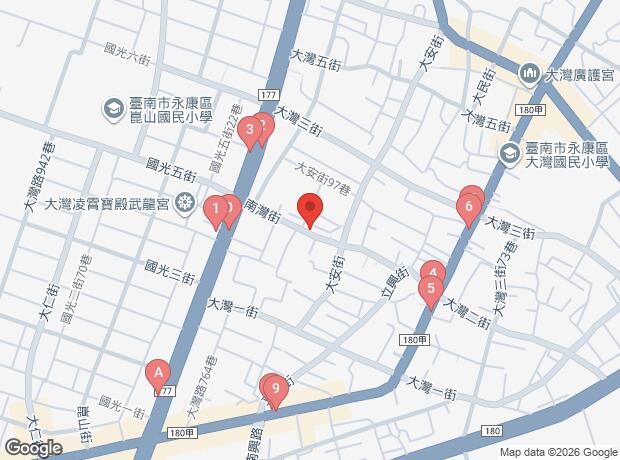Screen dimensions: 620x460
Task: Tap map marker number 5
Action: (x=430, y=290)
